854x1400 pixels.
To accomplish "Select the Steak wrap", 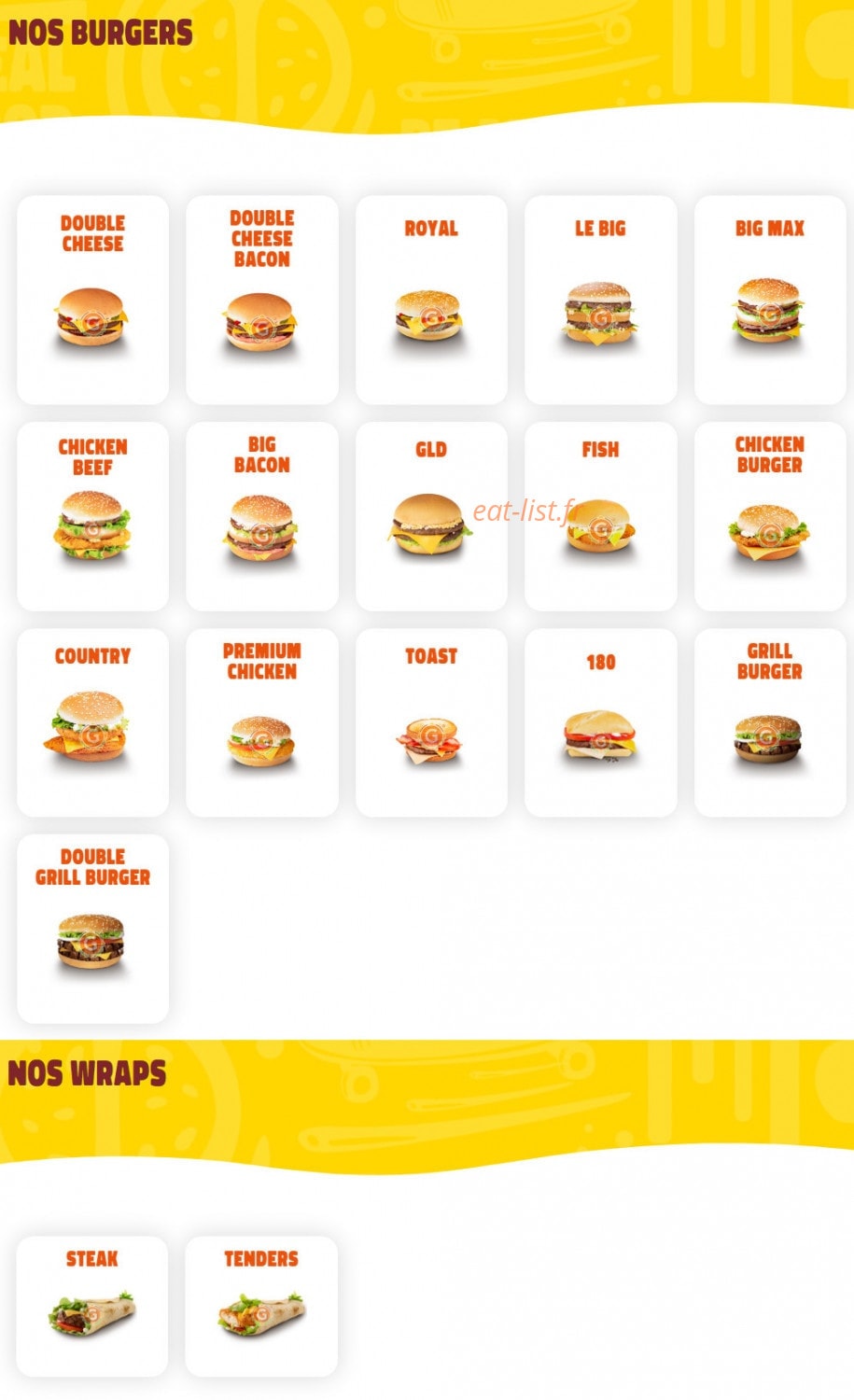I will (x=91, y=1306).
